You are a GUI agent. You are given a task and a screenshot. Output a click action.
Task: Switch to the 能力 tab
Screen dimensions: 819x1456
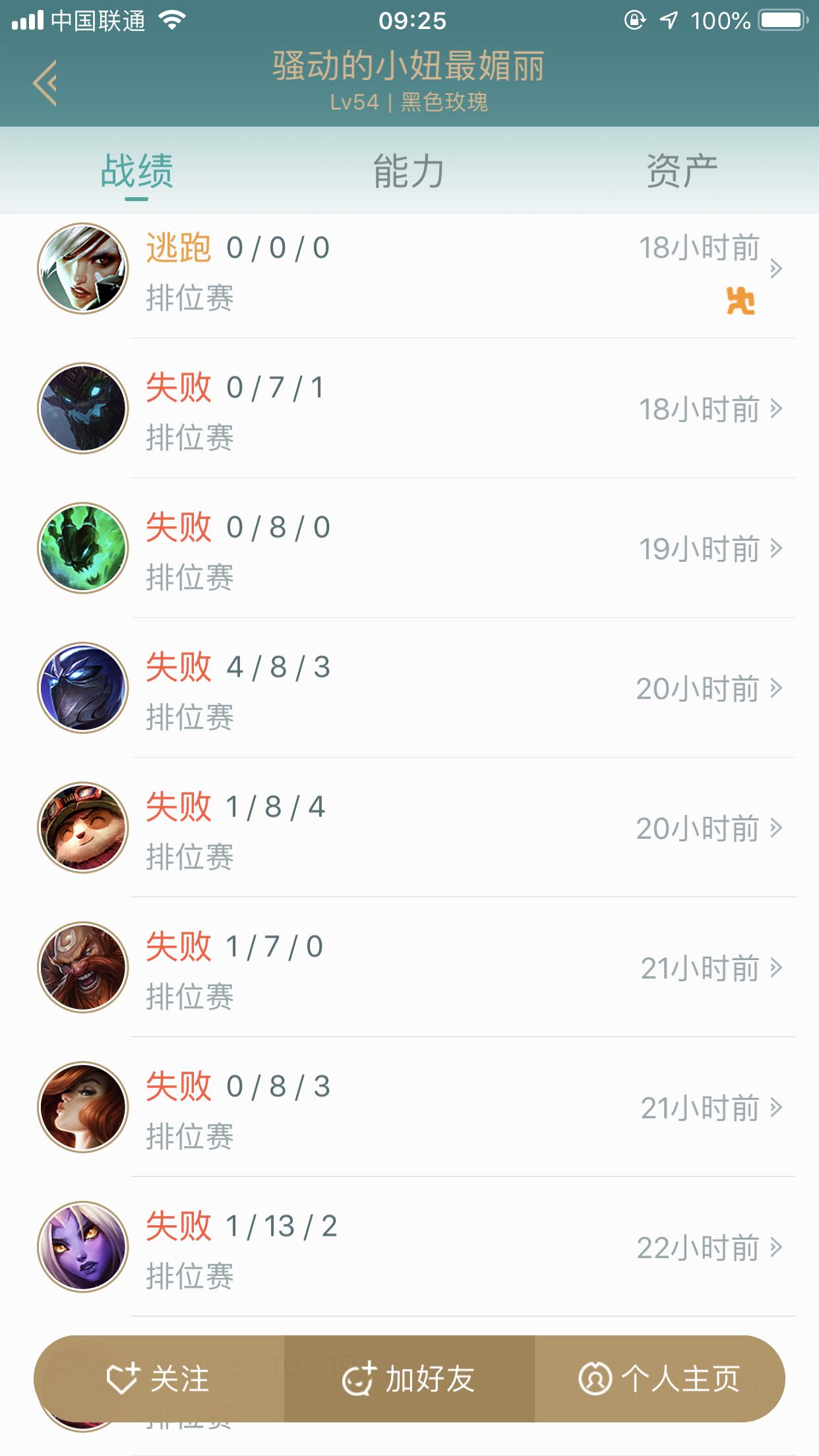click(x=409, y=171)
